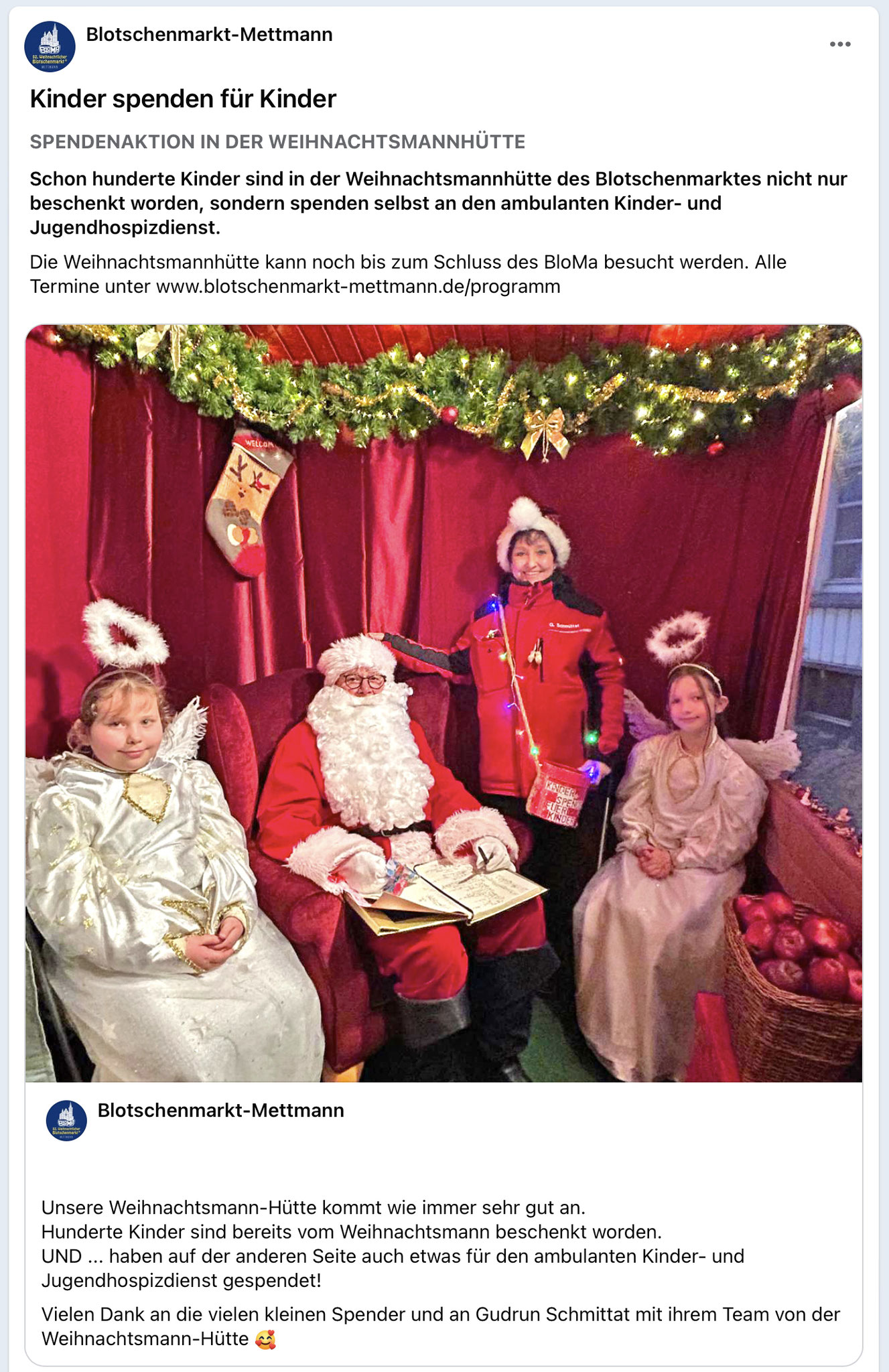Tap the Blotschenmarkt-Mettmann profile logo at the top

[50, 46]
